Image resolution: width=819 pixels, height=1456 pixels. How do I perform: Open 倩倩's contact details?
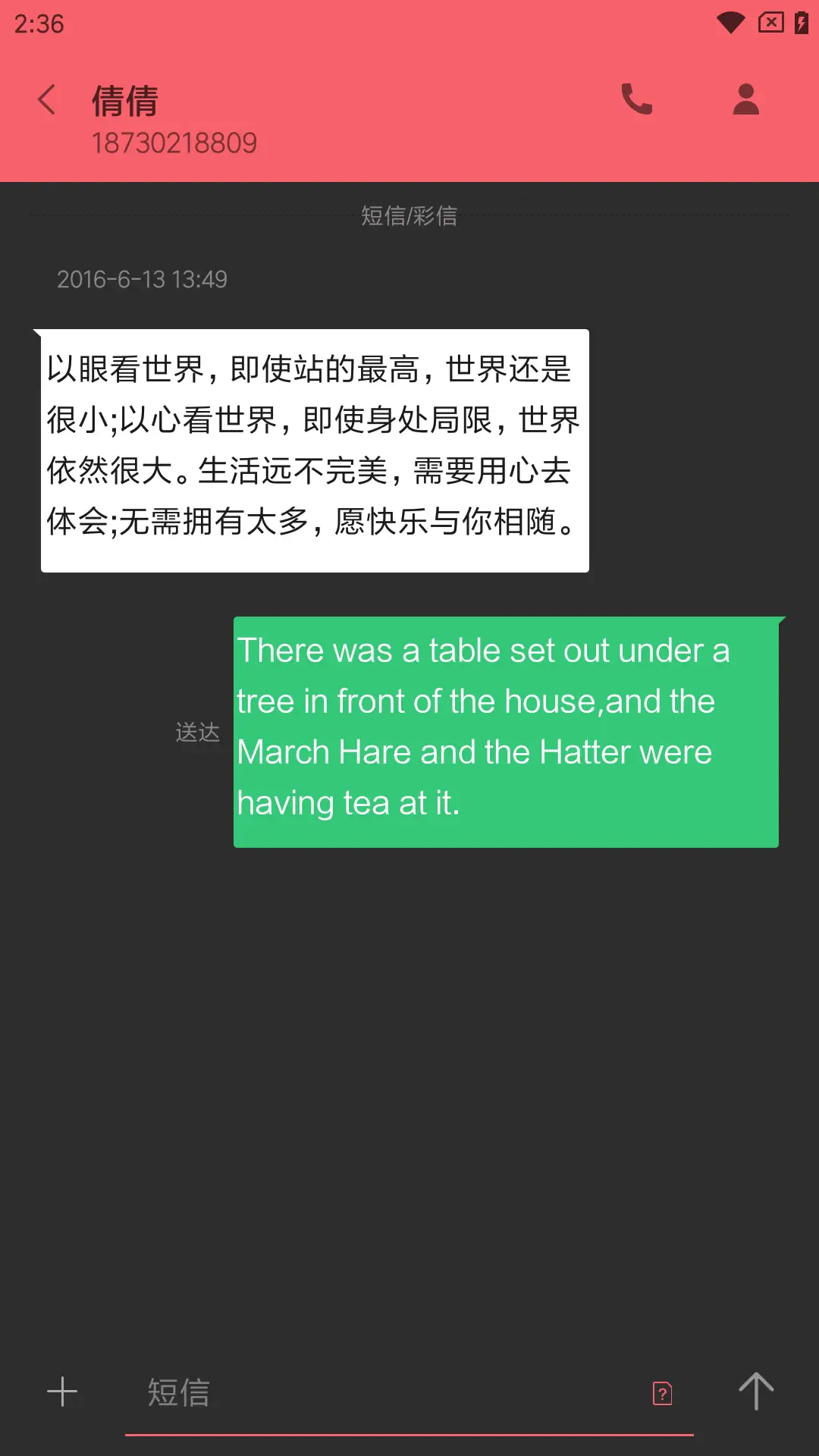coord(745,99)
